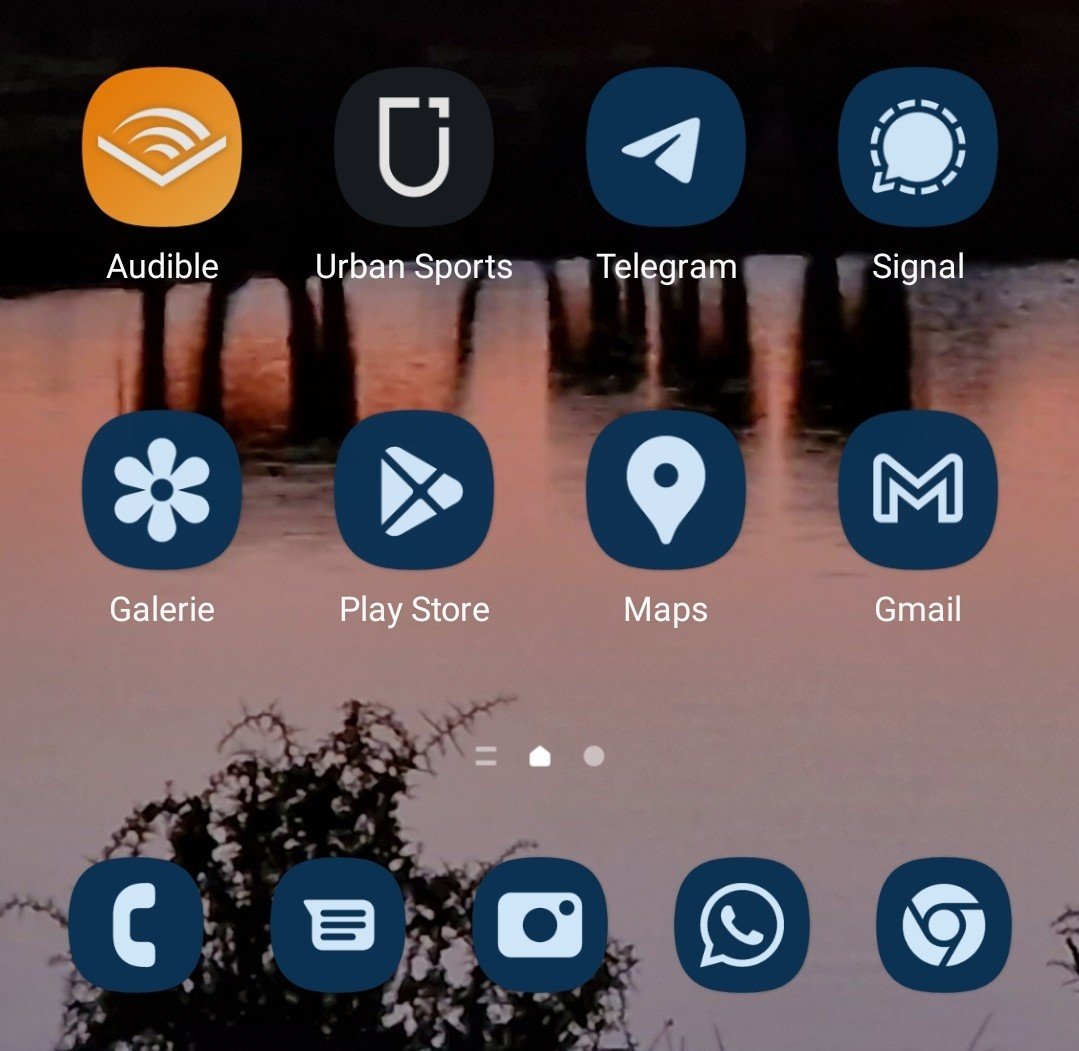Launch the Play Store
This screenshot has width=1079, height=1051.
click(x=414, y=490)
